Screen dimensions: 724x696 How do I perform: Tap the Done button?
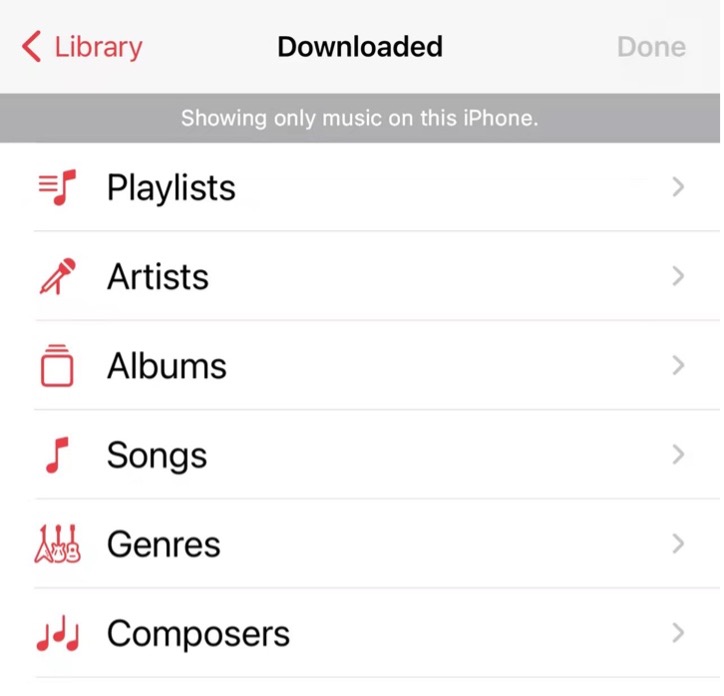[x=651, y=47]
